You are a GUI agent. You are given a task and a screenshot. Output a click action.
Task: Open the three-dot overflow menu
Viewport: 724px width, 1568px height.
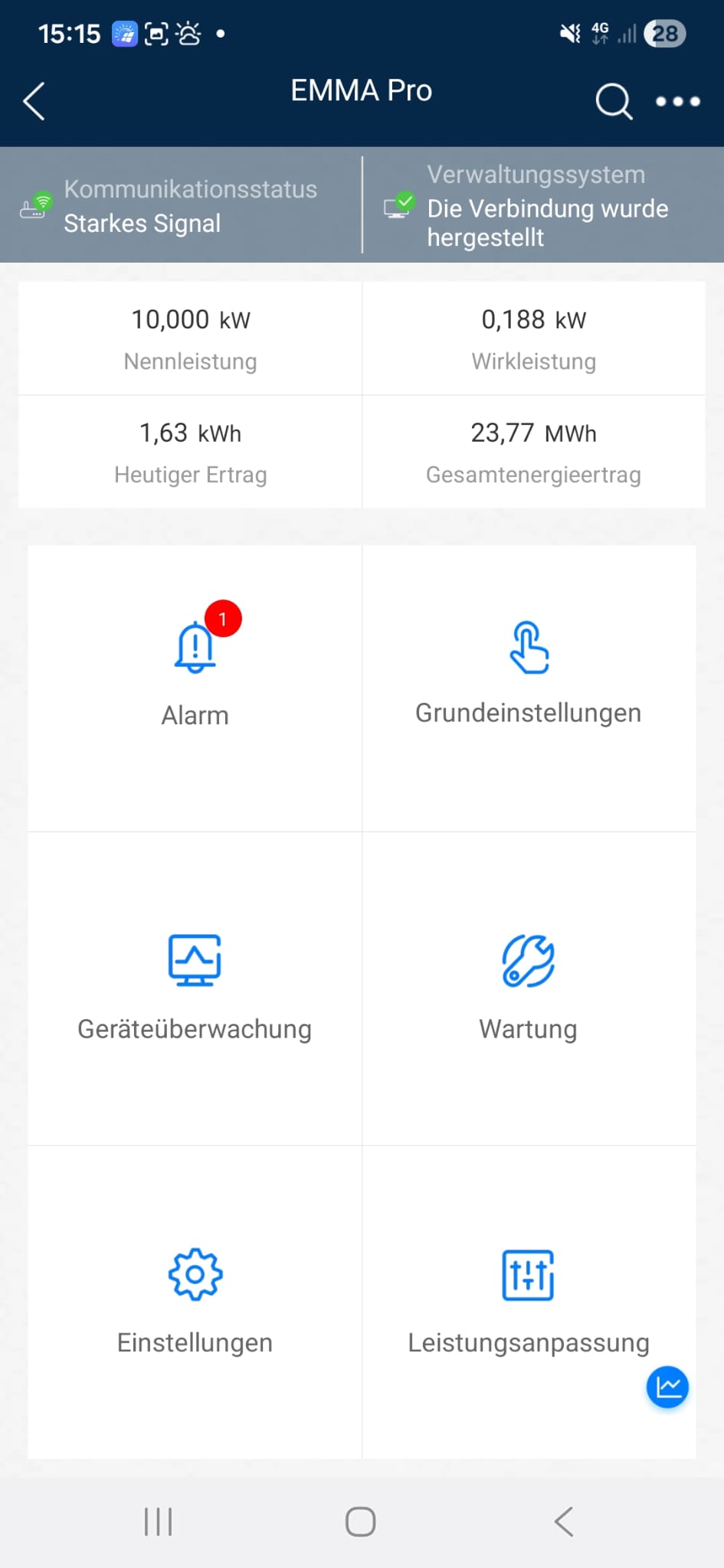678,101
